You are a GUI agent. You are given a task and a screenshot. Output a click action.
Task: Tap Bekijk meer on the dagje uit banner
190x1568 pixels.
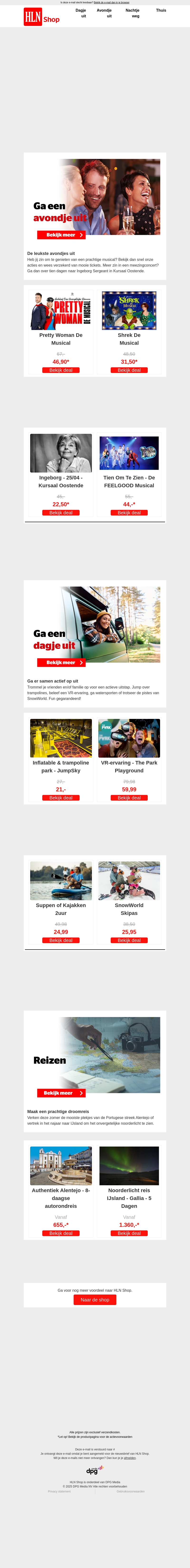61,662
